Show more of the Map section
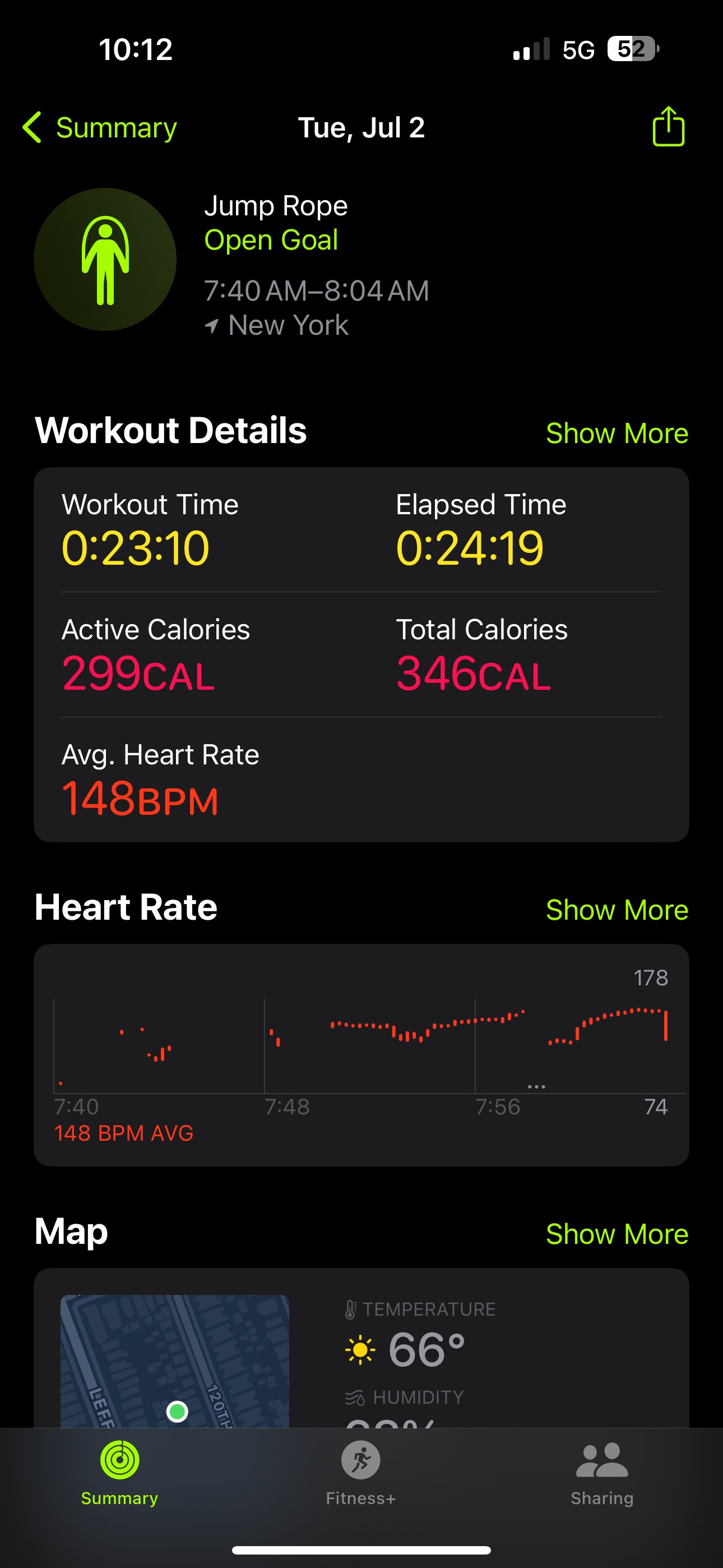Screen dimensions: 723x1568 (617, 1234)
